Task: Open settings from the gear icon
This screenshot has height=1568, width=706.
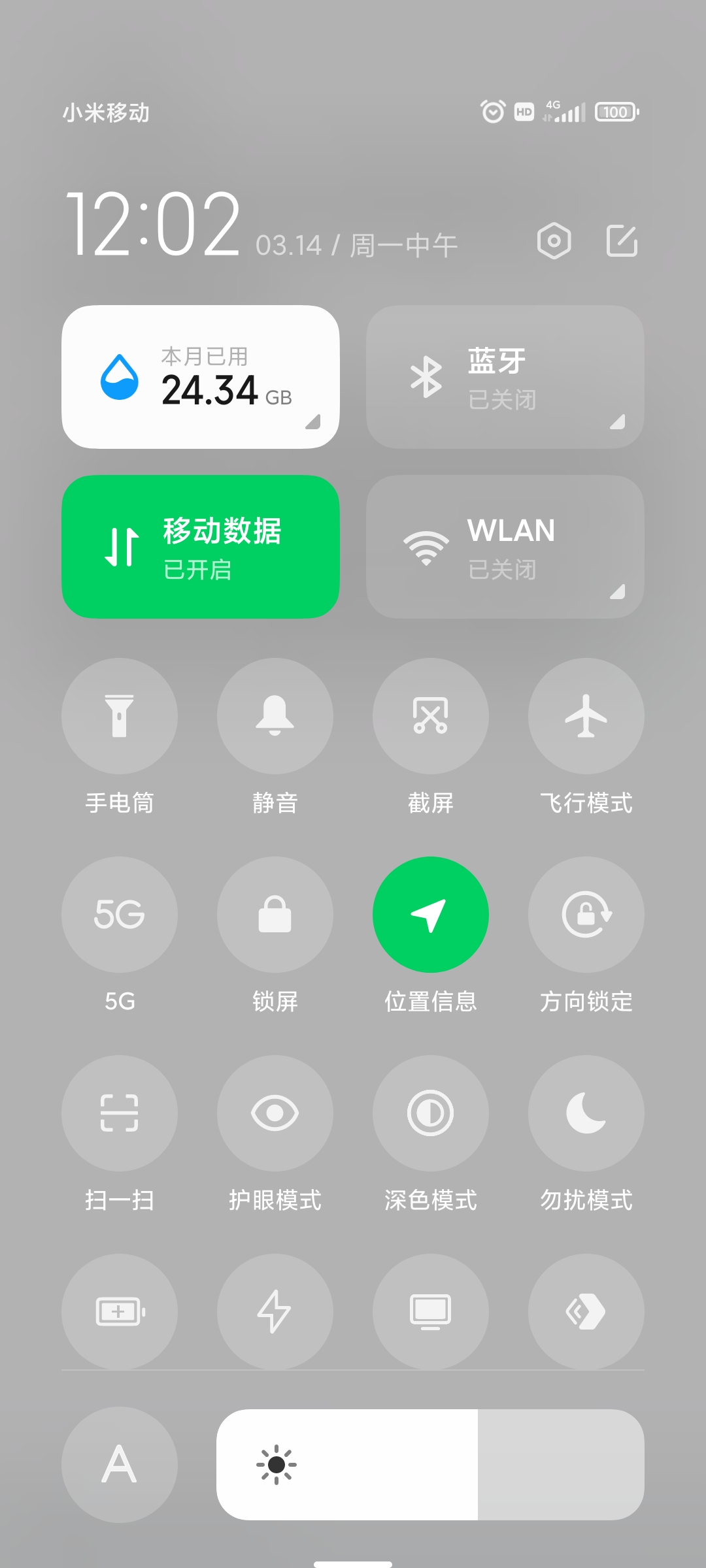Action: (554, 241)
